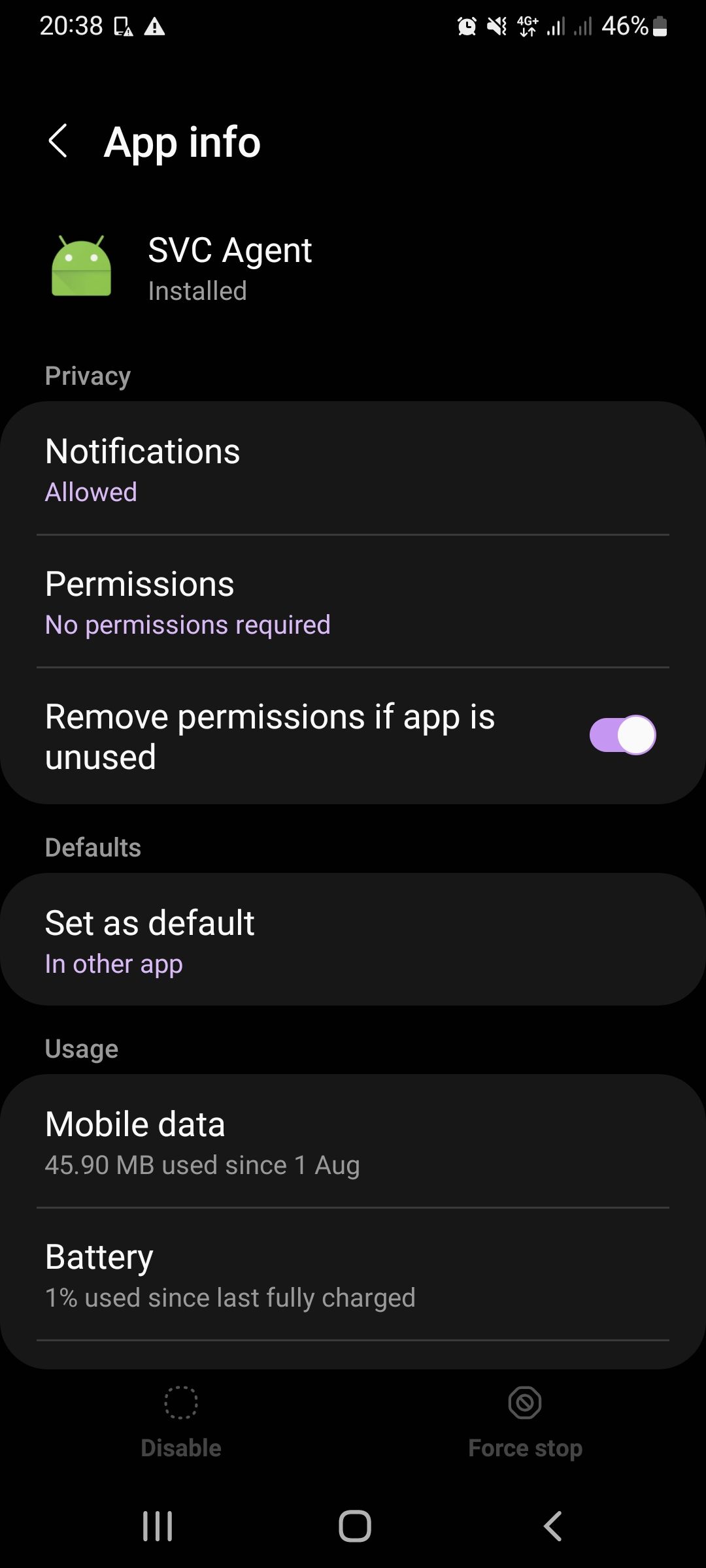Force stop SVC Agent

point(525,1419)
